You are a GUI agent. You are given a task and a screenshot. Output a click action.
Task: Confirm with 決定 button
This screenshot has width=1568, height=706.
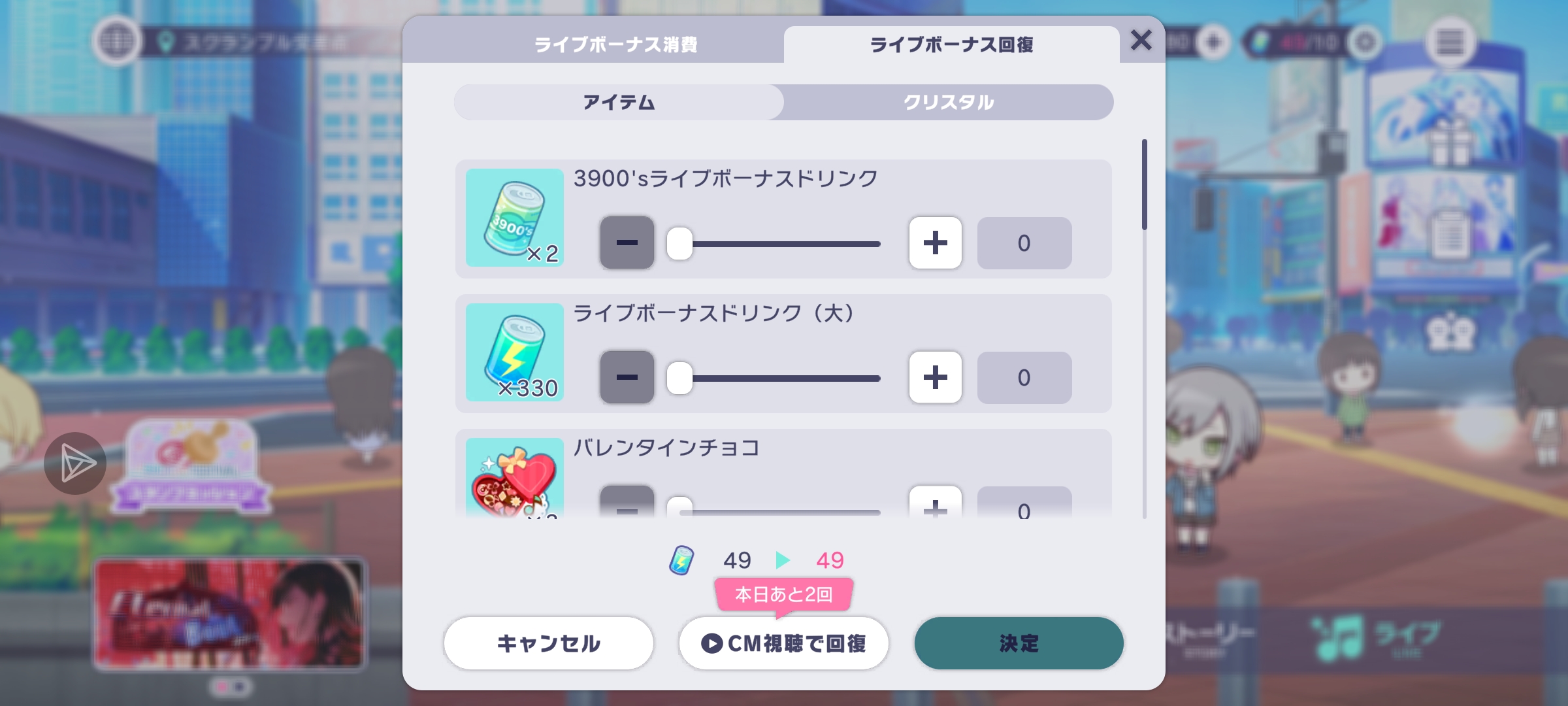click(x=1019, y=643)
